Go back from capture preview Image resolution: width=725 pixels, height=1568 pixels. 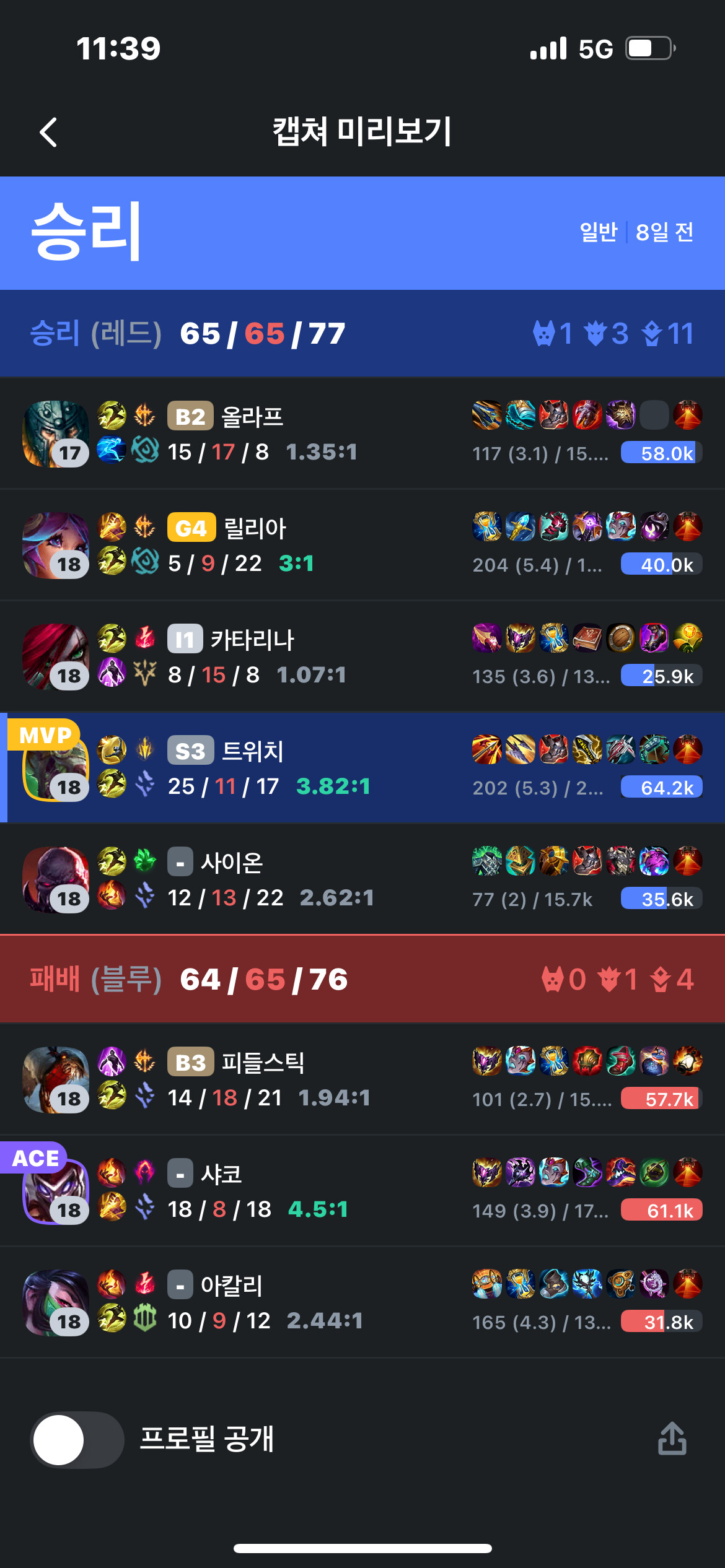48,132
